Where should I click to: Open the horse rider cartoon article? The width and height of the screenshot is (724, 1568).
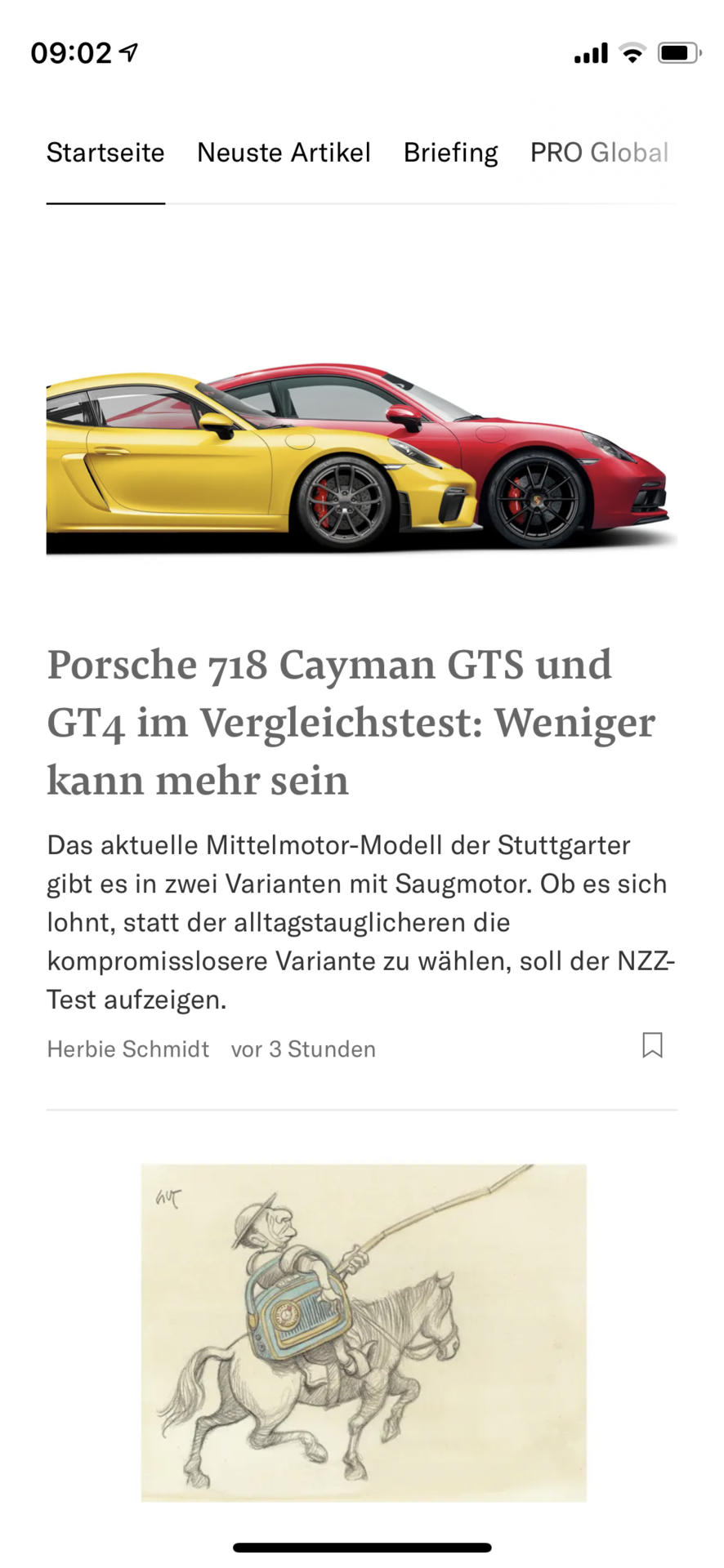click(x=364, y=1332)
